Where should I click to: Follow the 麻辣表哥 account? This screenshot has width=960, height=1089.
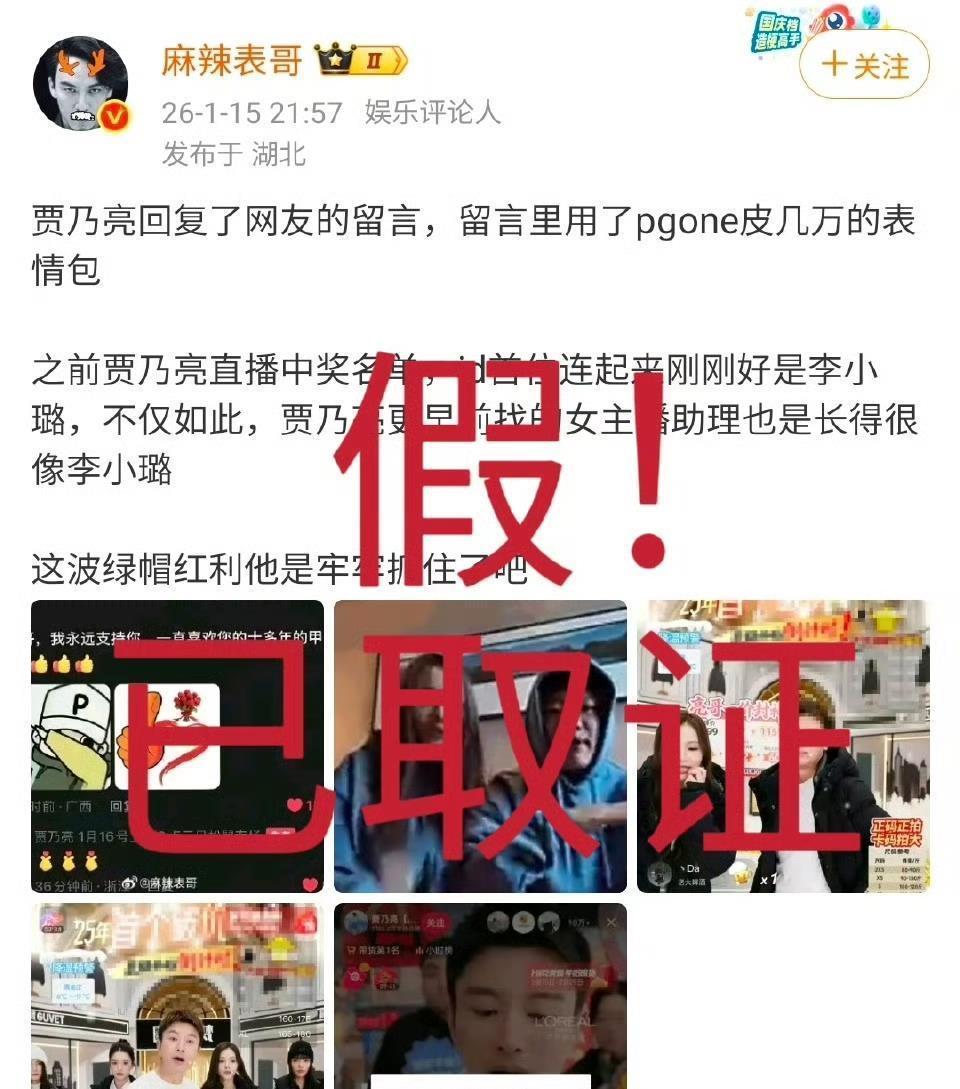click(x=864, y=65)
